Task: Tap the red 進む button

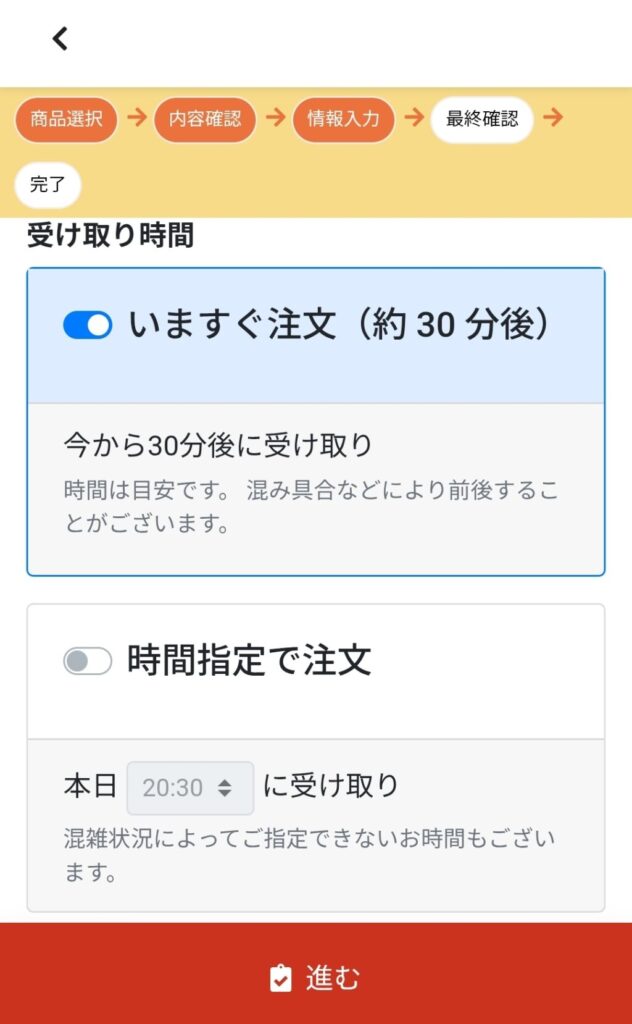Action: tap(316, 977)
